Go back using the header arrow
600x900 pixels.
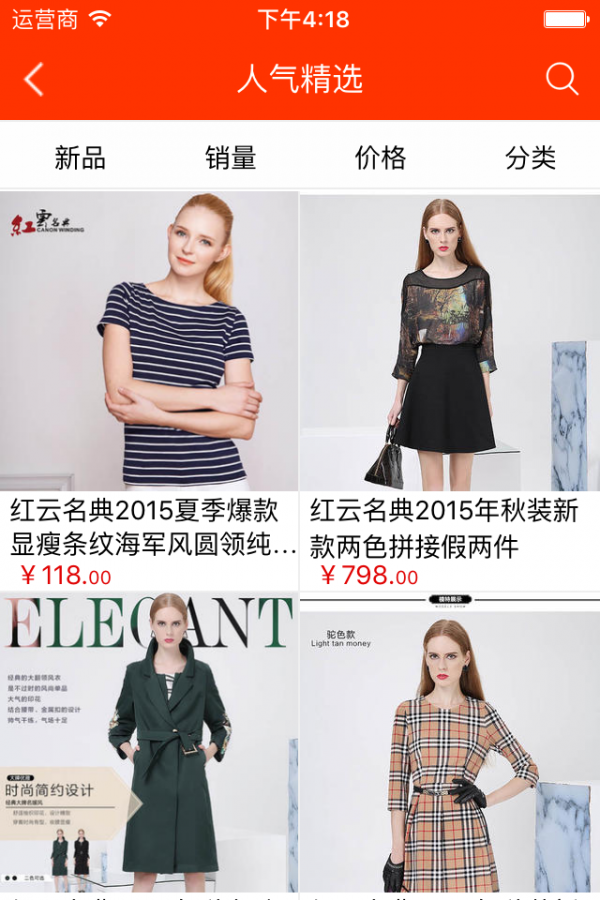tap(34, 79)
